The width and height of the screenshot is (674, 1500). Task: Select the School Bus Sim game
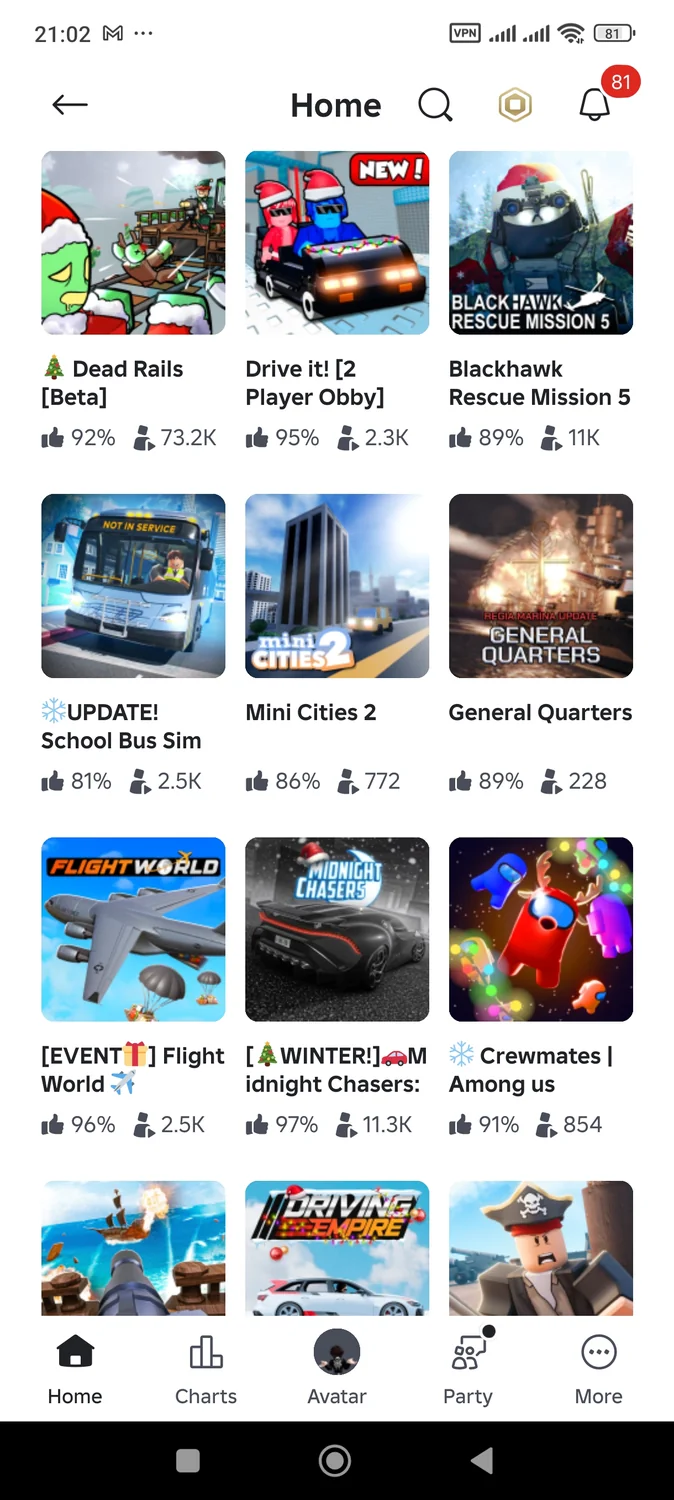(x=133, y=586)
